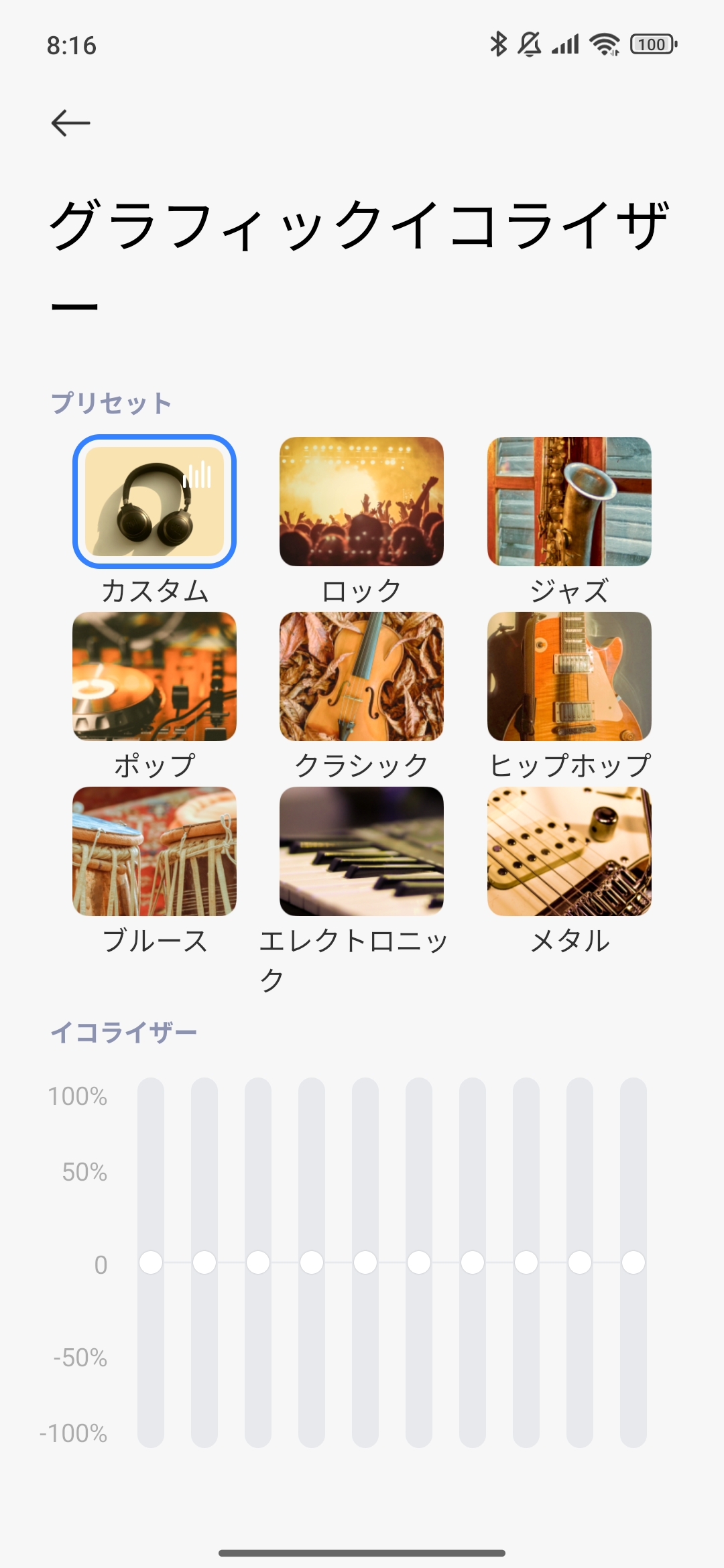
Task: Choose the ロック preset
Action: pyautogui.click(x=361, y=502)
